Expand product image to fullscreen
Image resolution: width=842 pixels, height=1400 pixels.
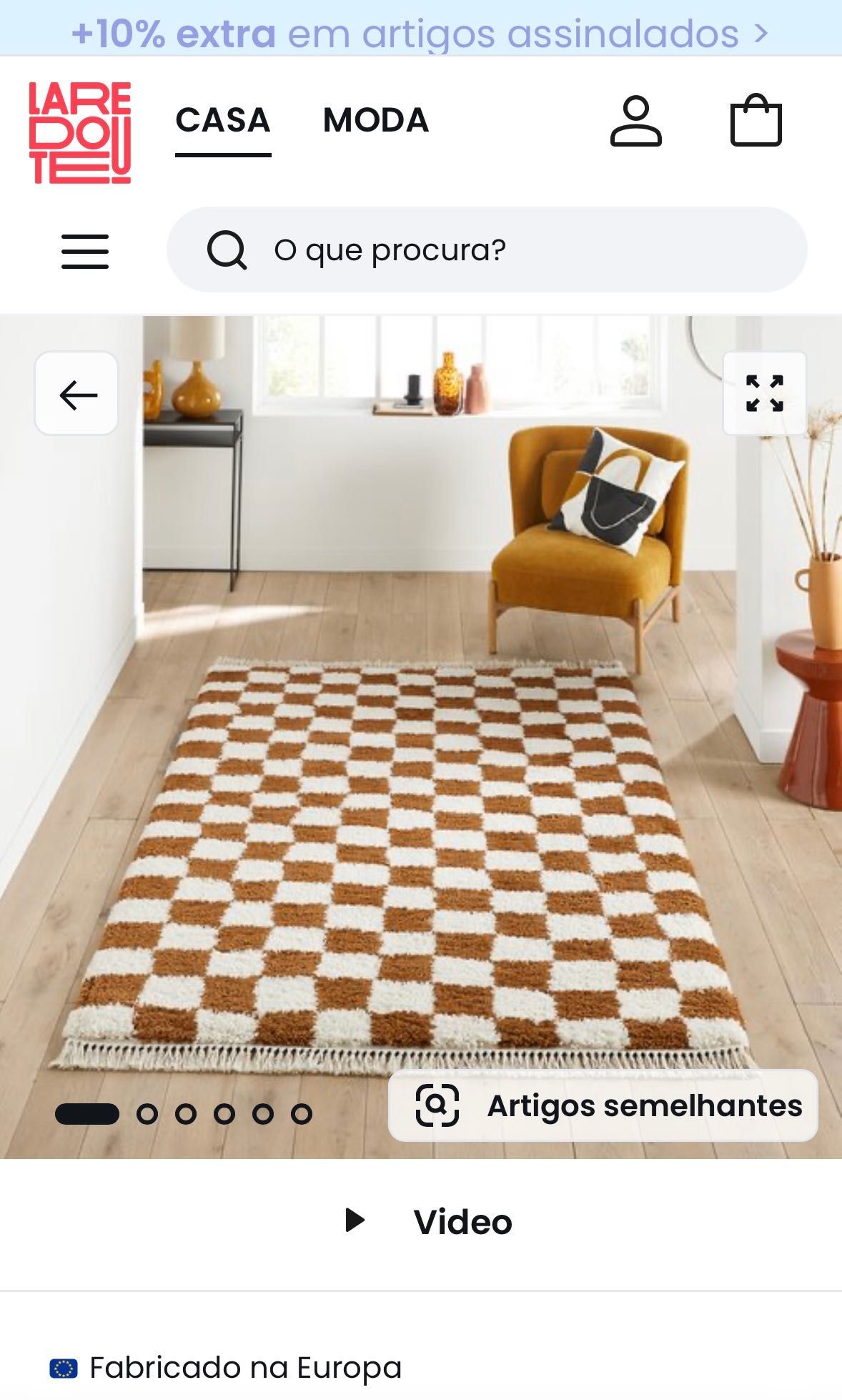(764, 393)
